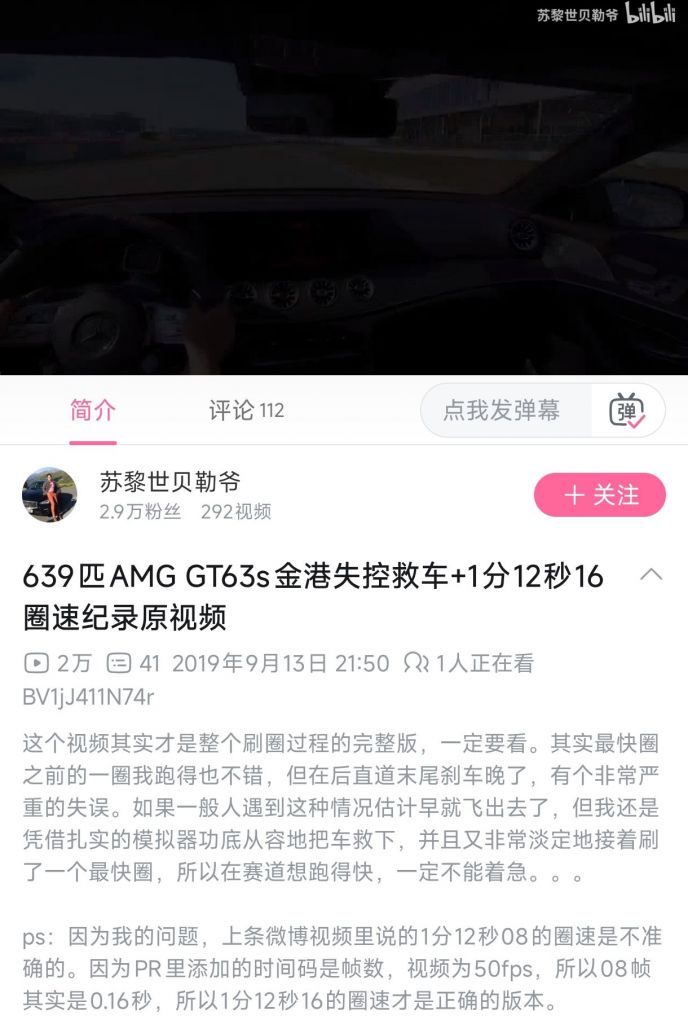Tap the 点我发弹幕 input field
The image size is (688, 1024).
[501, 410]
